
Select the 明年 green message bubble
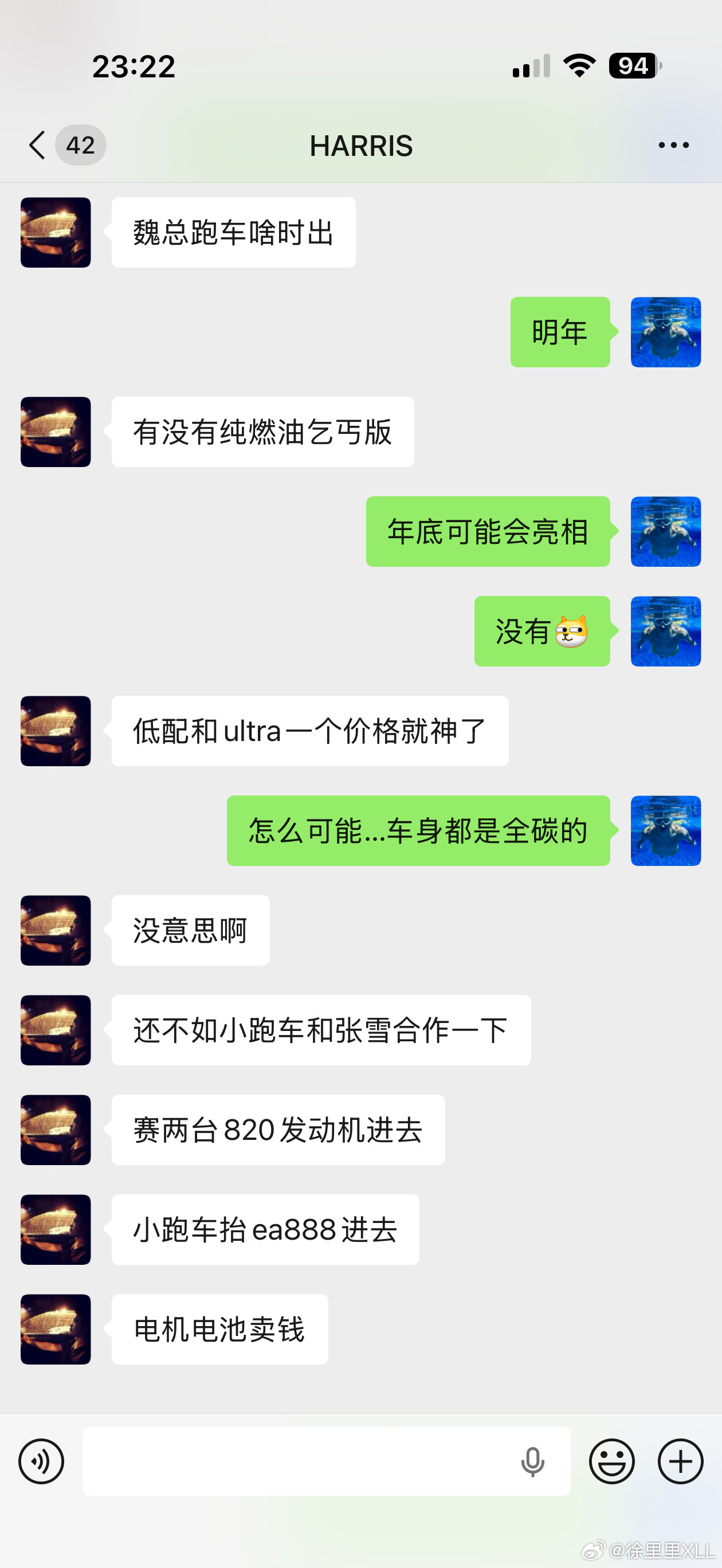tap(560, 332)
